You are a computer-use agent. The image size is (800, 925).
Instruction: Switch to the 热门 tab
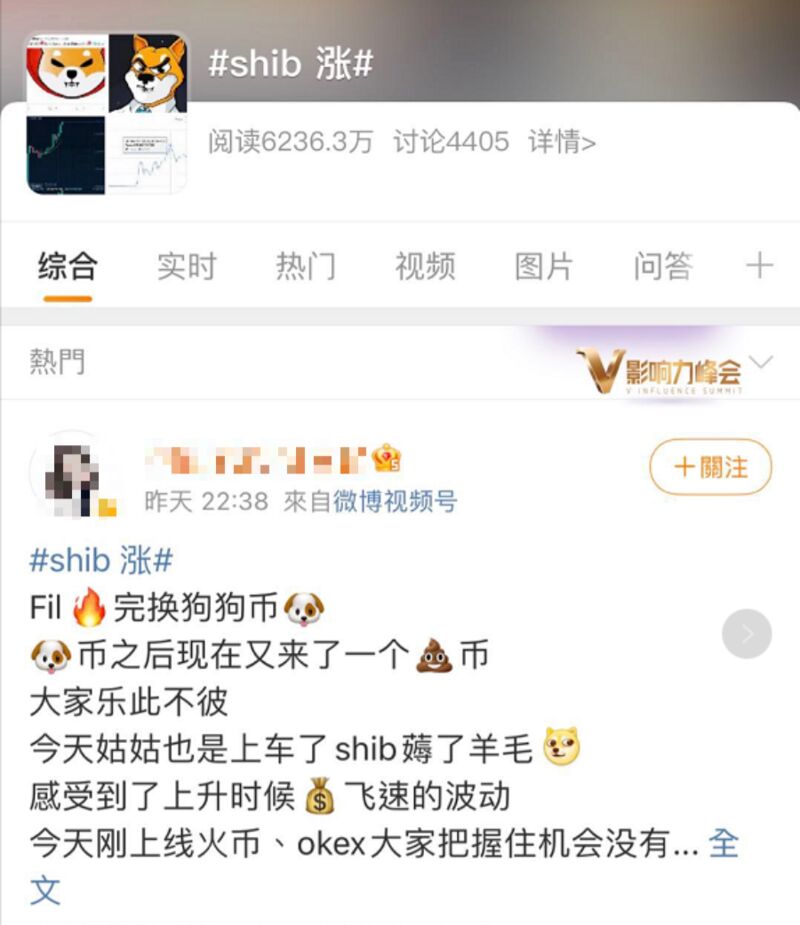tap(305, 266)
